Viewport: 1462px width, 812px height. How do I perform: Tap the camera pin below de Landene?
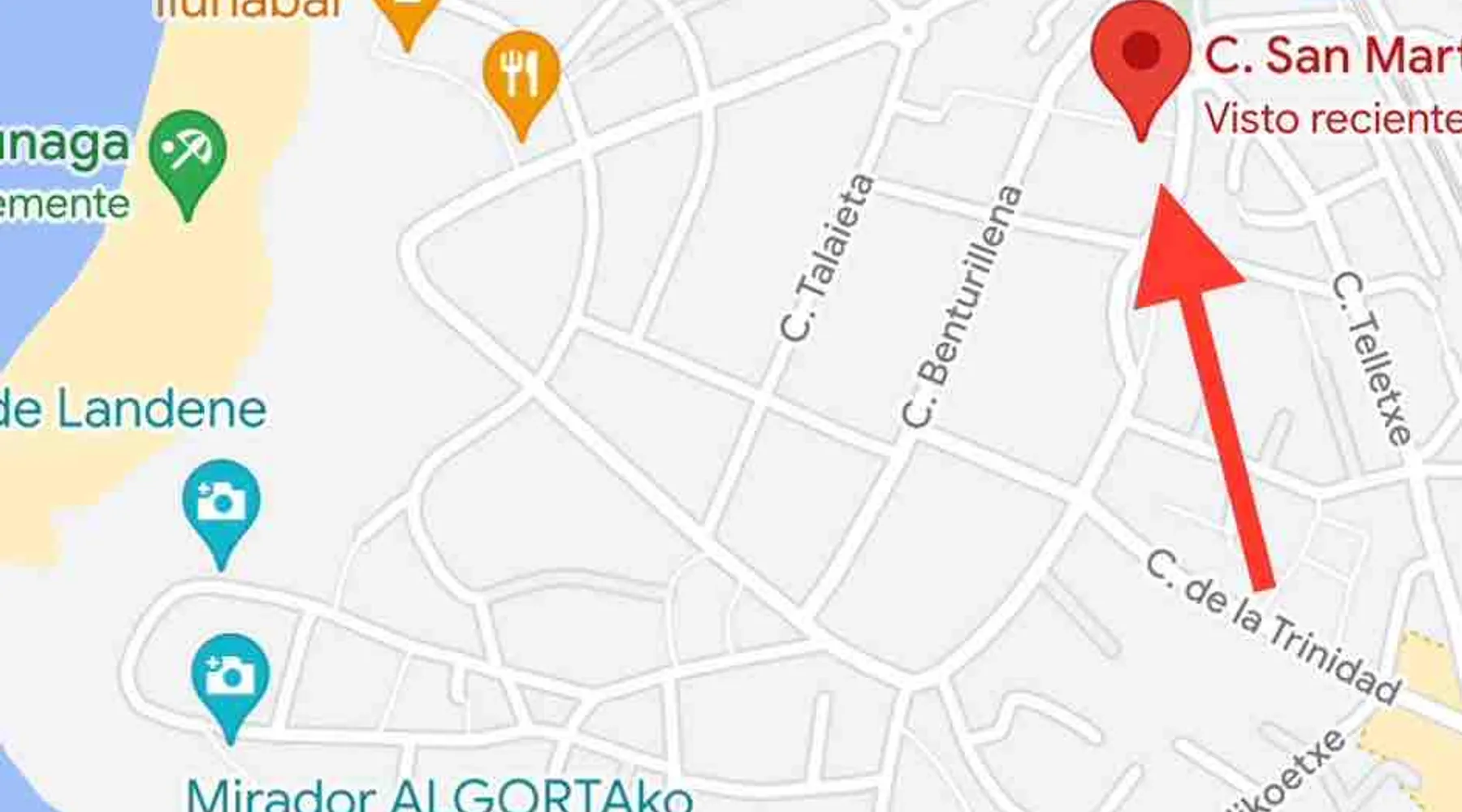tap(221, 503)
